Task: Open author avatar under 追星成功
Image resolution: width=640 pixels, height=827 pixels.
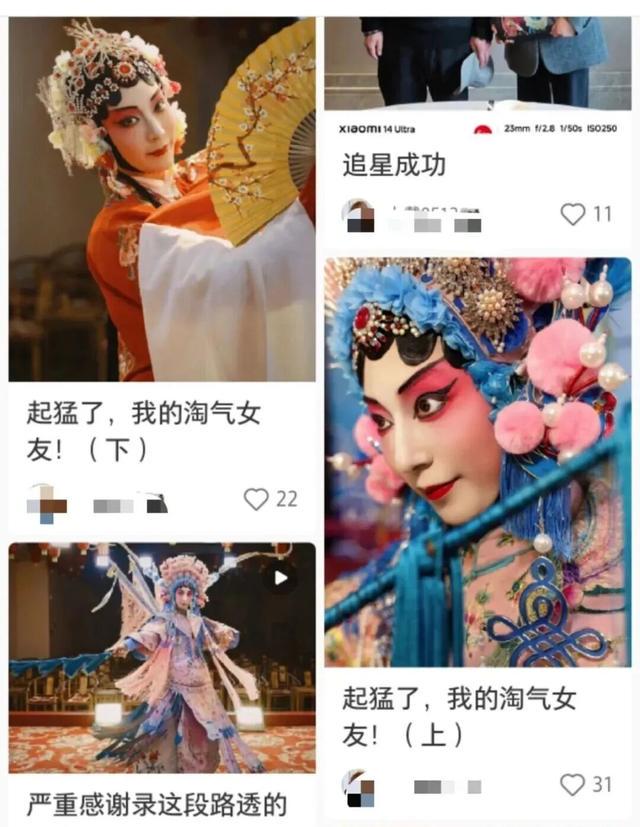Action: 357,215
